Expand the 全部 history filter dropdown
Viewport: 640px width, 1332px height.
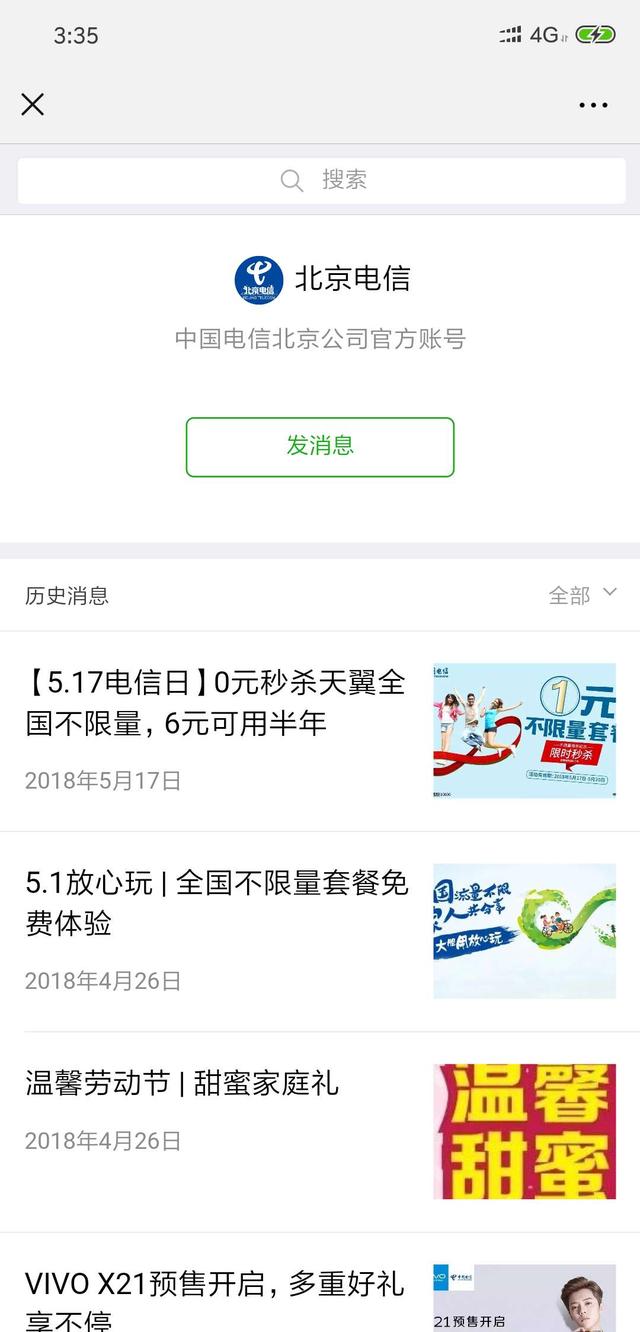pyautogui.click(x=582, y=595)
